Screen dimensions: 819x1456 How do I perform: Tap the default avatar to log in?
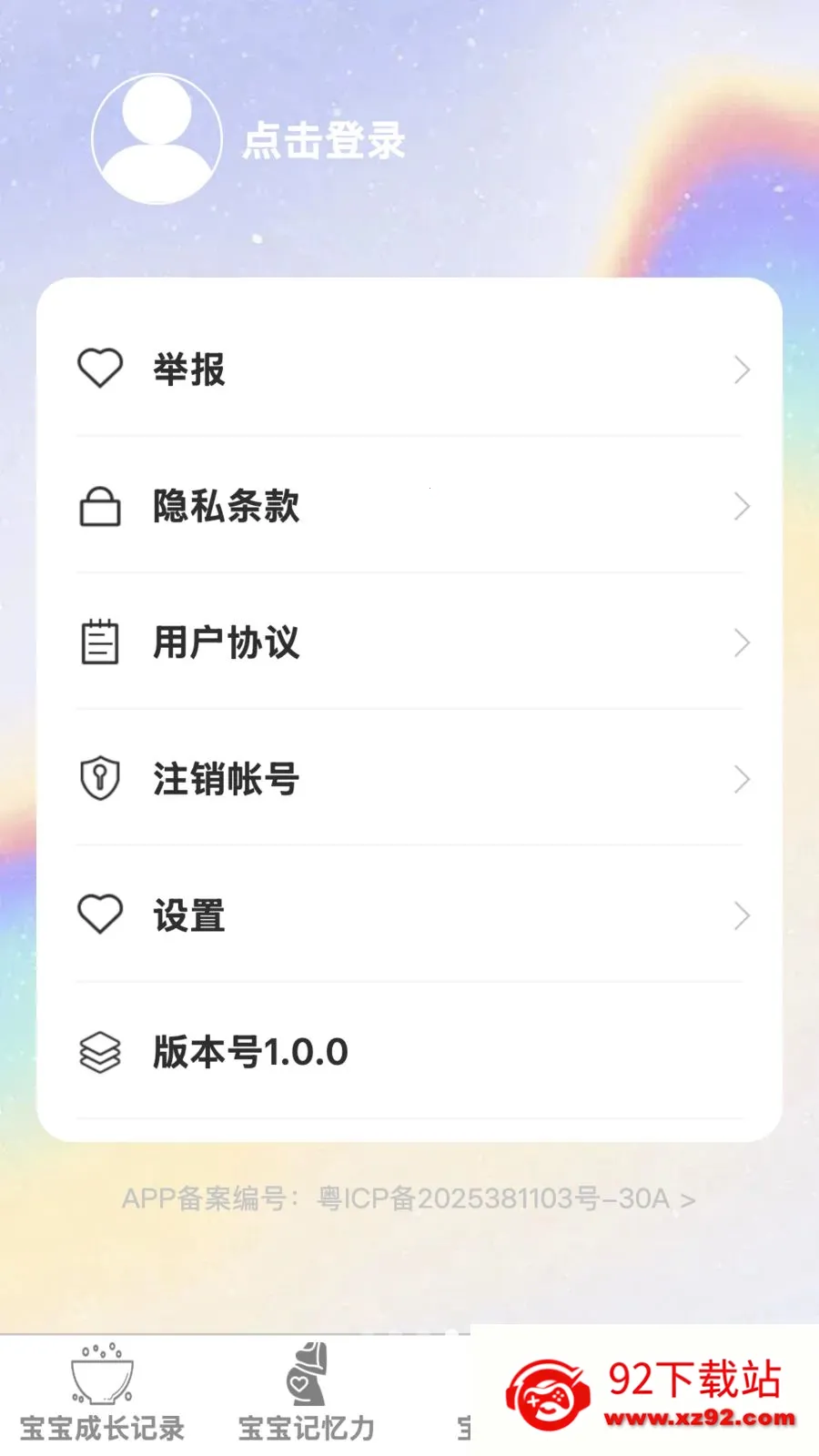point(157,139)
